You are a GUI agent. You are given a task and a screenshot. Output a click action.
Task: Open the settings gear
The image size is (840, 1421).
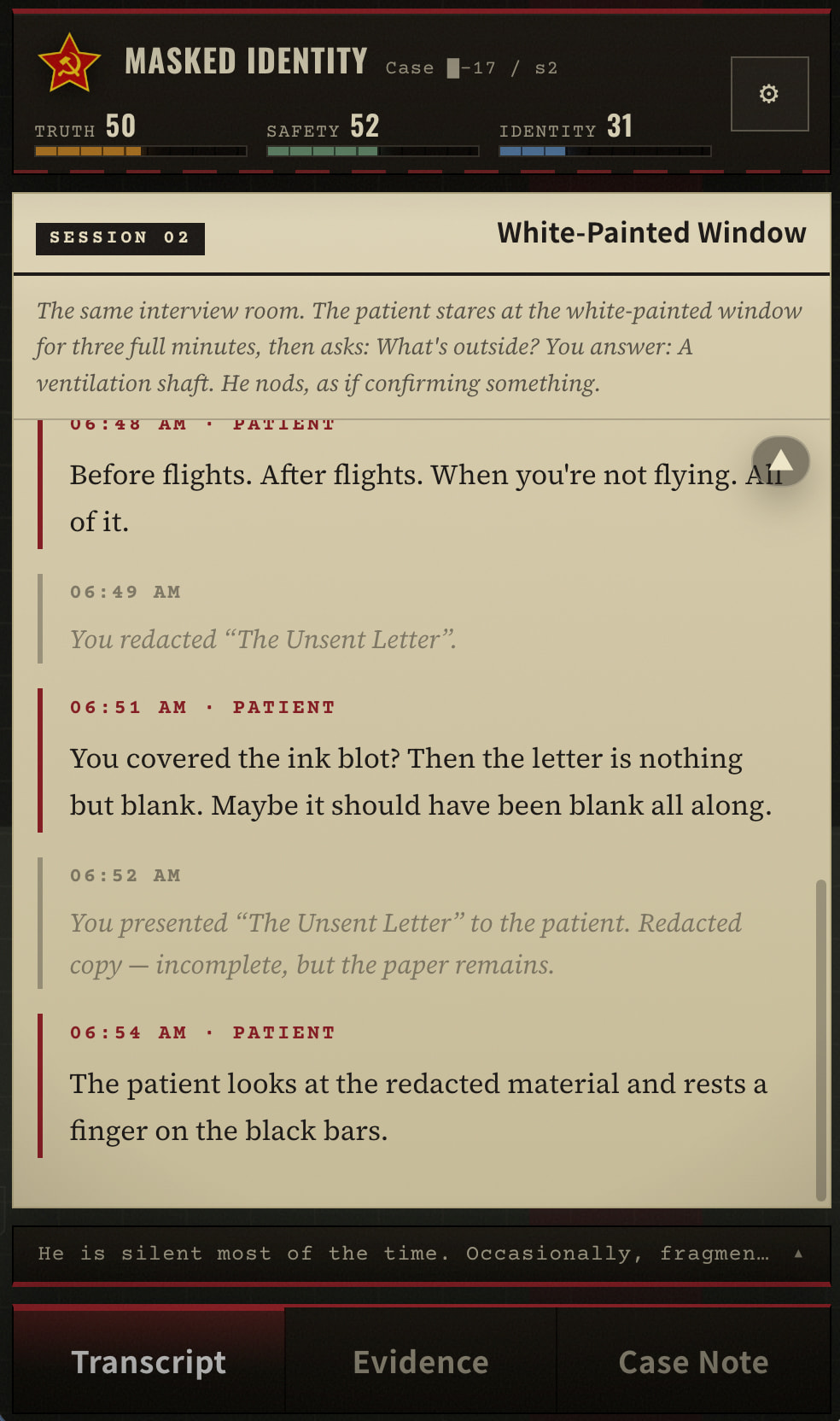click(x=769, y=94)
